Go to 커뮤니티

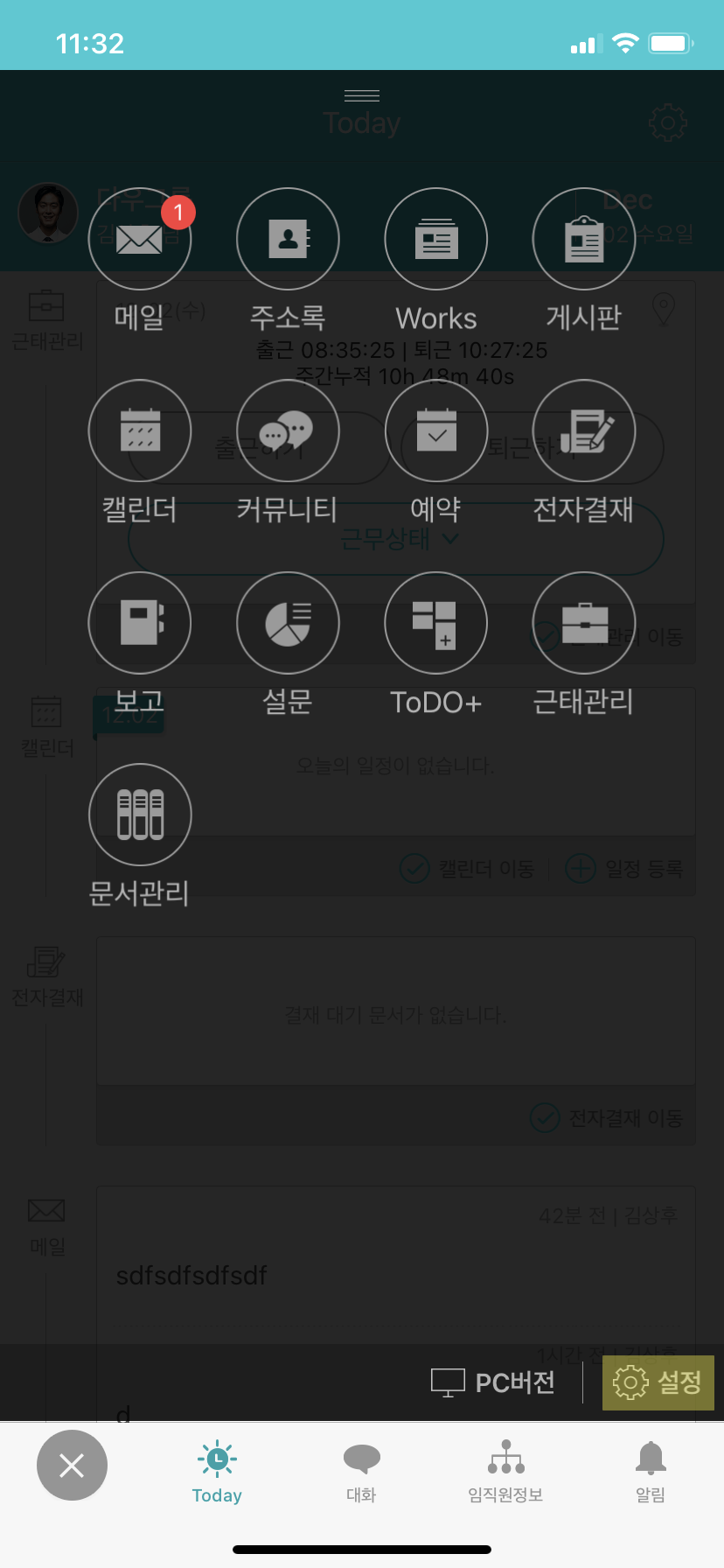[288, 431]
